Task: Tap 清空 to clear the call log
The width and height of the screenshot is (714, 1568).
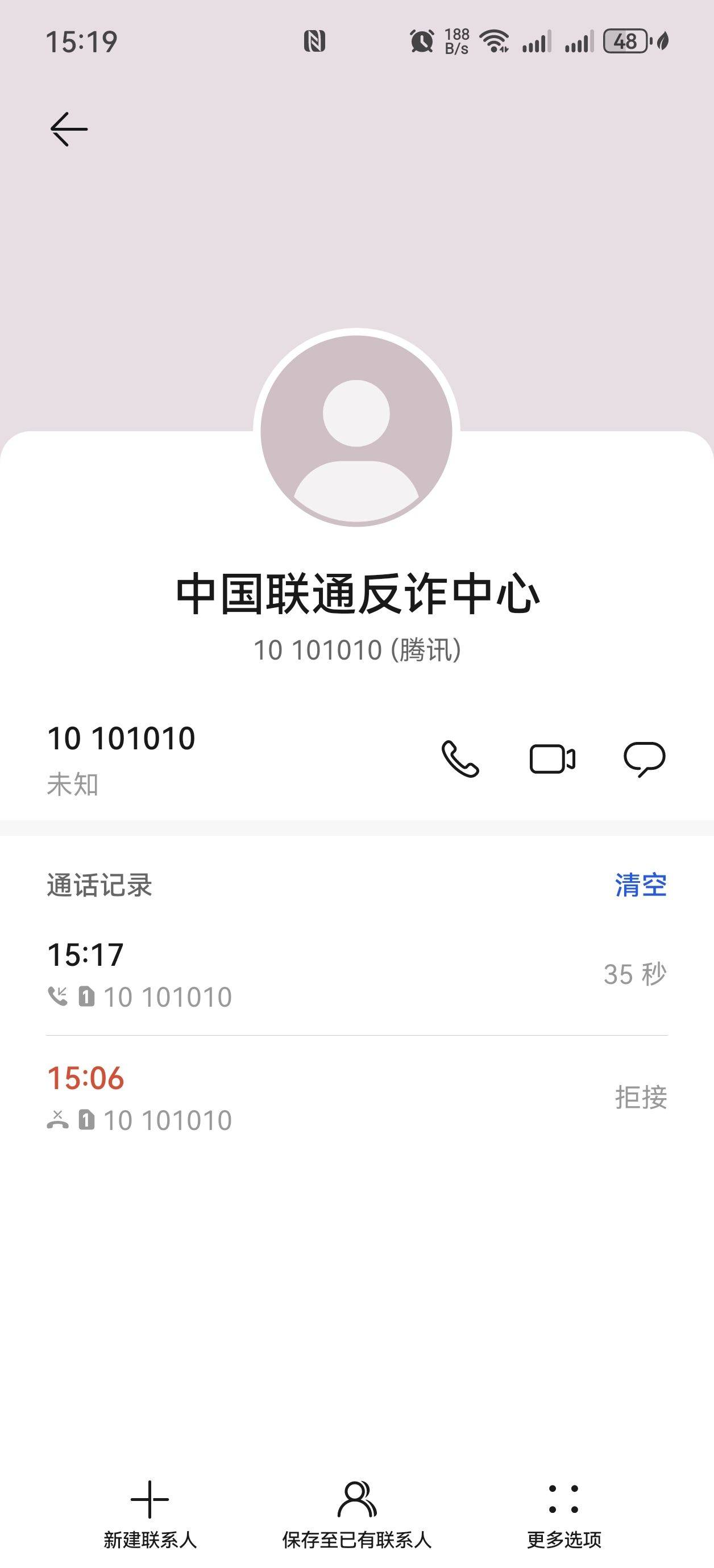Action: click(640, 887)
